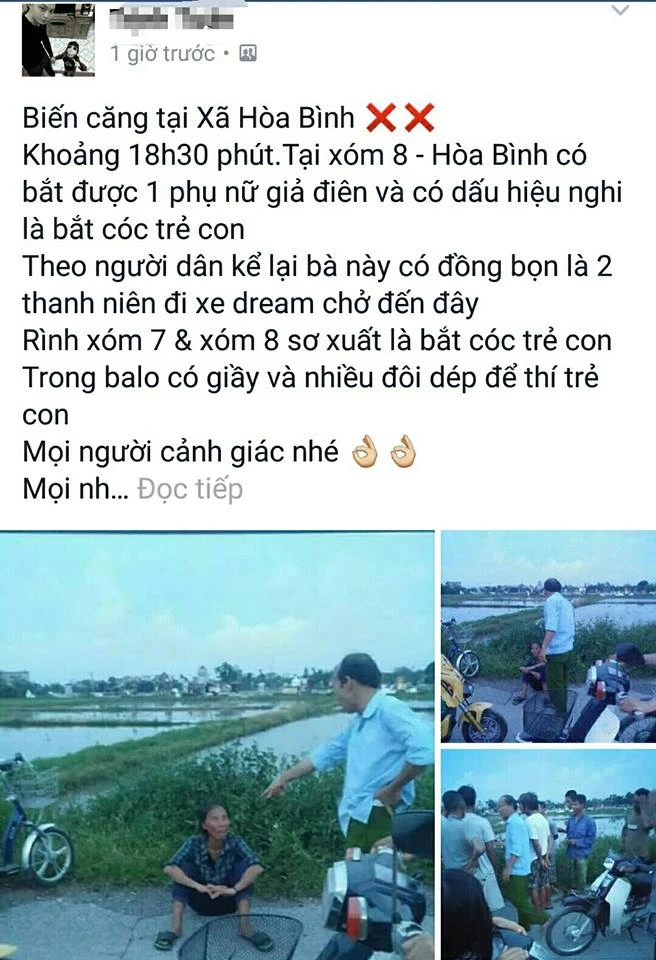Open the post options chevron menu
Image resolution: width=656 pixels, height=960 pixels.
620,11
